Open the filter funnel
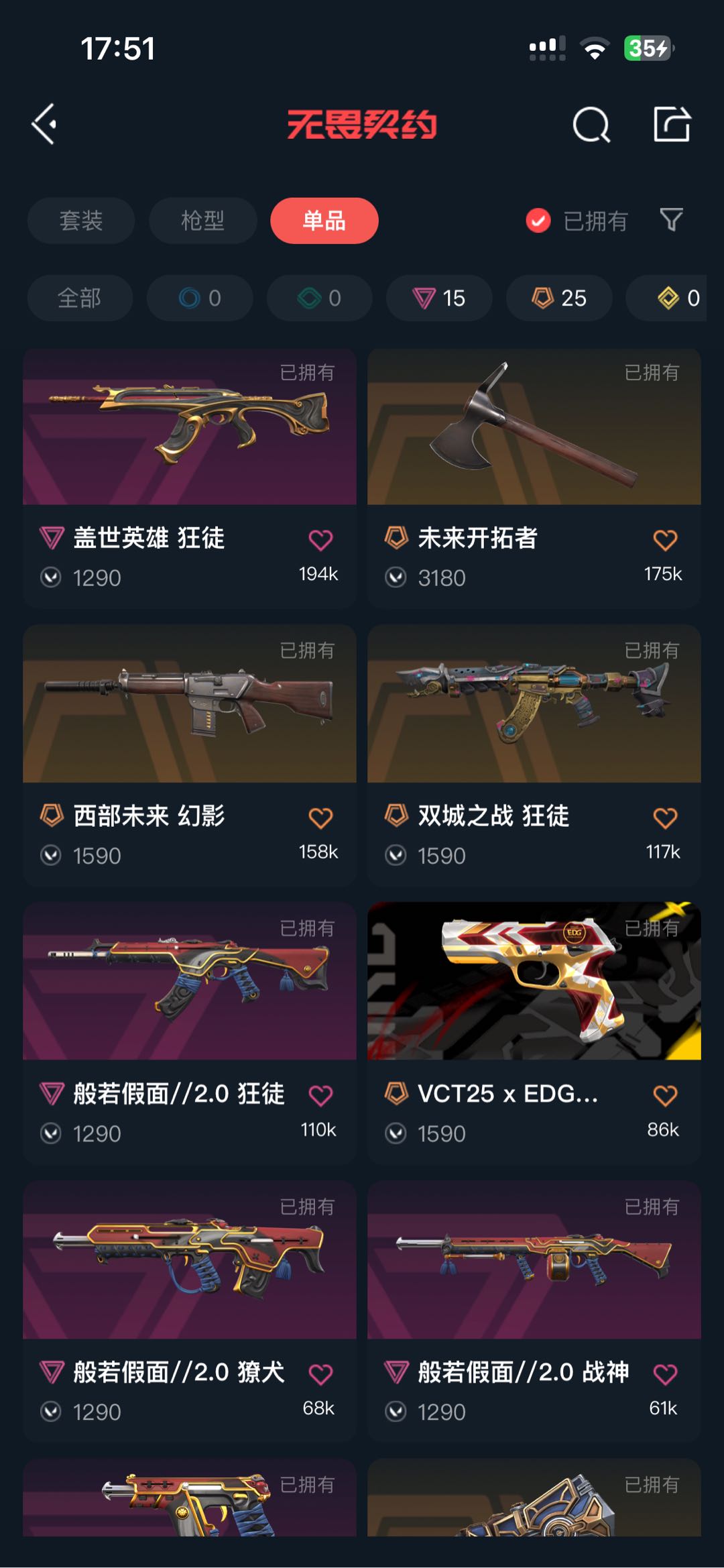Screen dimensions: 724x1568 (671, 220)
